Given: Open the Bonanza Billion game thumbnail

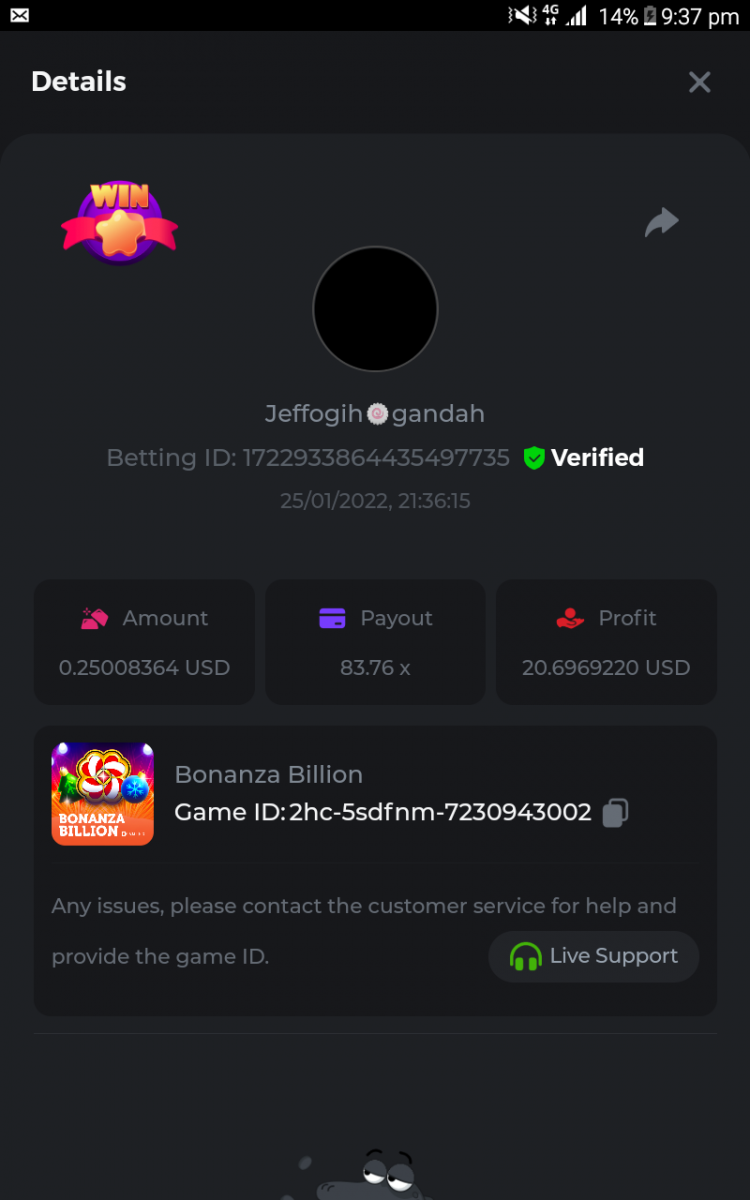Looking at the screenshot, I should (103, 794).
